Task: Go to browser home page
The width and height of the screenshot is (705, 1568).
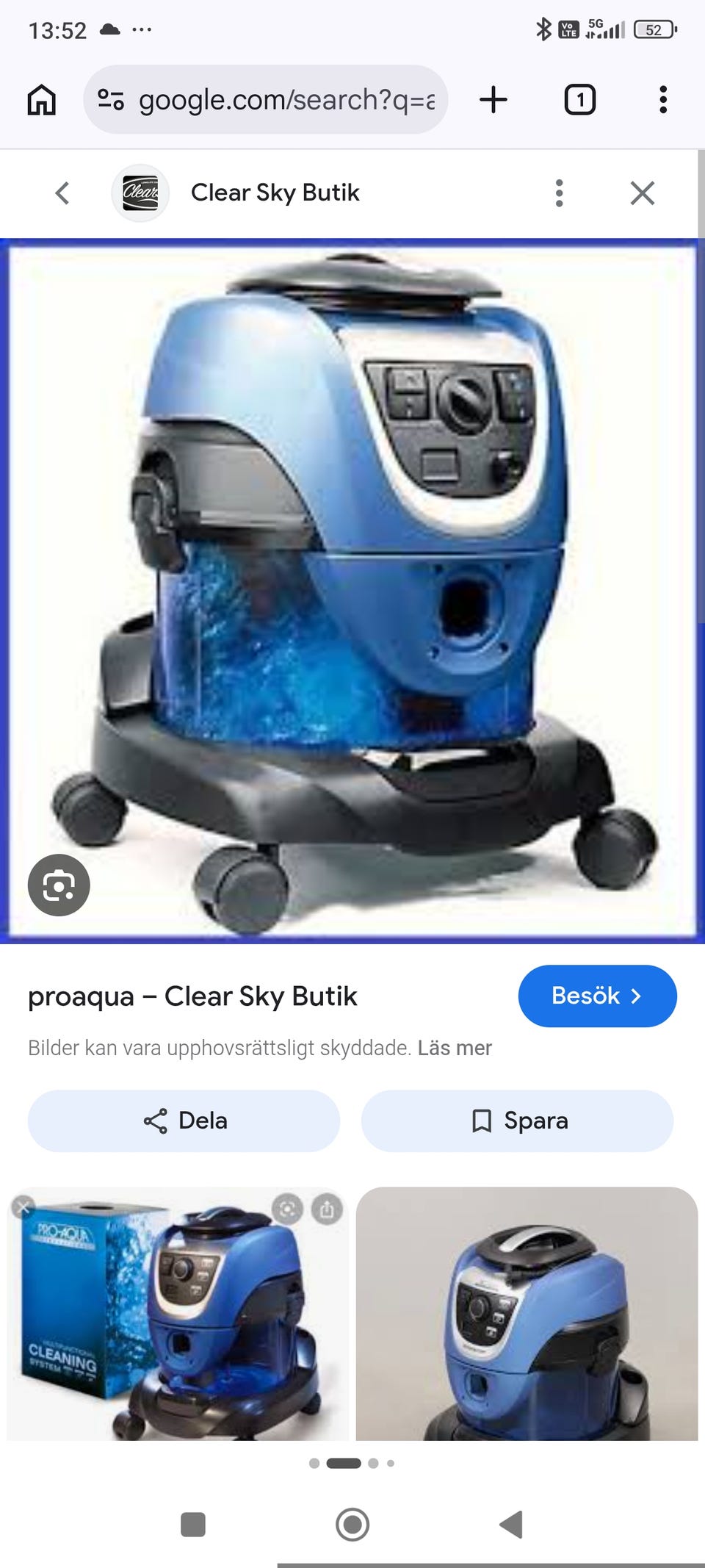Action: (x=42, y=100)
